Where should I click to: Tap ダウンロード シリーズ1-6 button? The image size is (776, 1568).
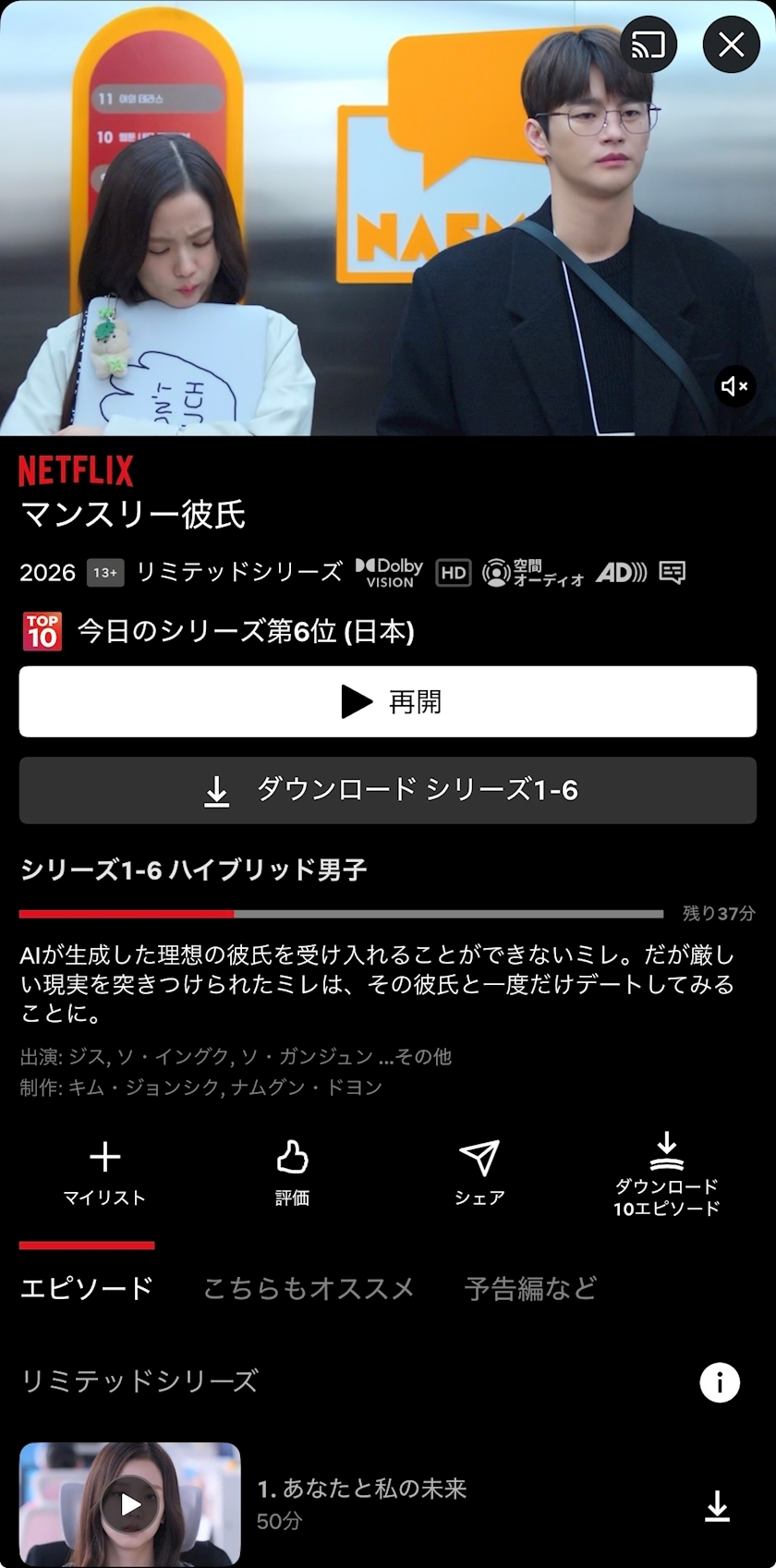[388, 790]
